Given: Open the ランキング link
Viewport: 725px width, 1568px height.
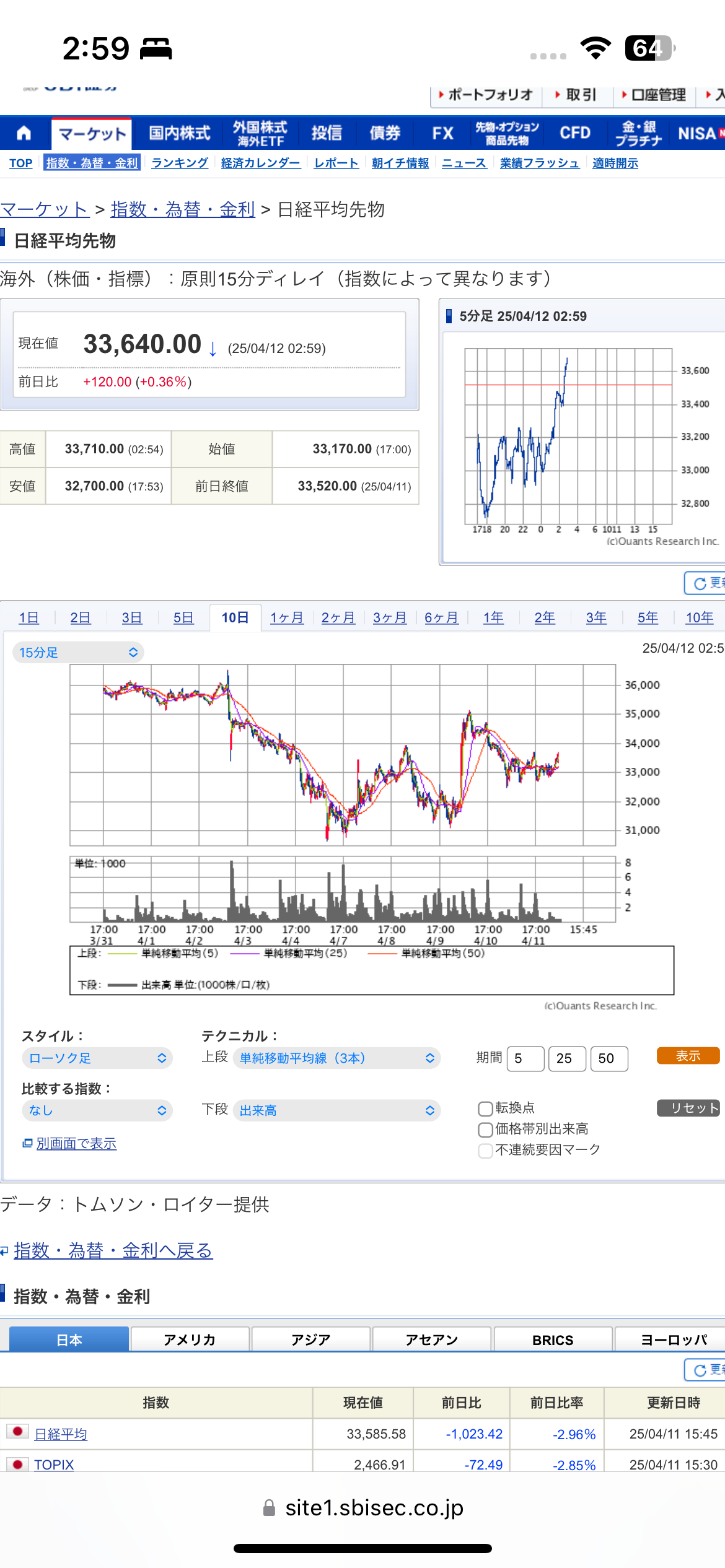Looking at the screenshot, I should coord(180,163).
